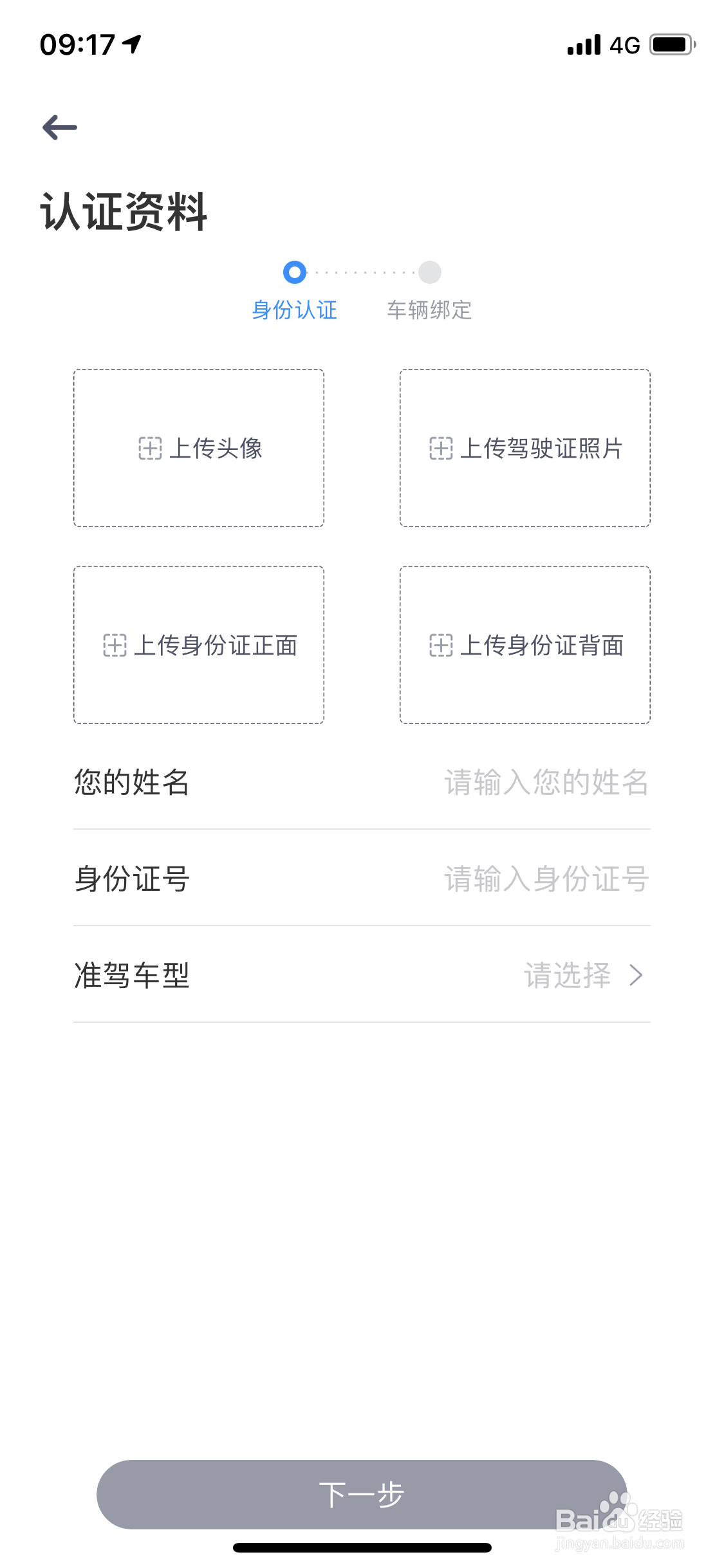The width and height of the screenshot is (724, 1568).
Task: Select the blue 身份认证 step dot
Action: click(x=295, y=272)
